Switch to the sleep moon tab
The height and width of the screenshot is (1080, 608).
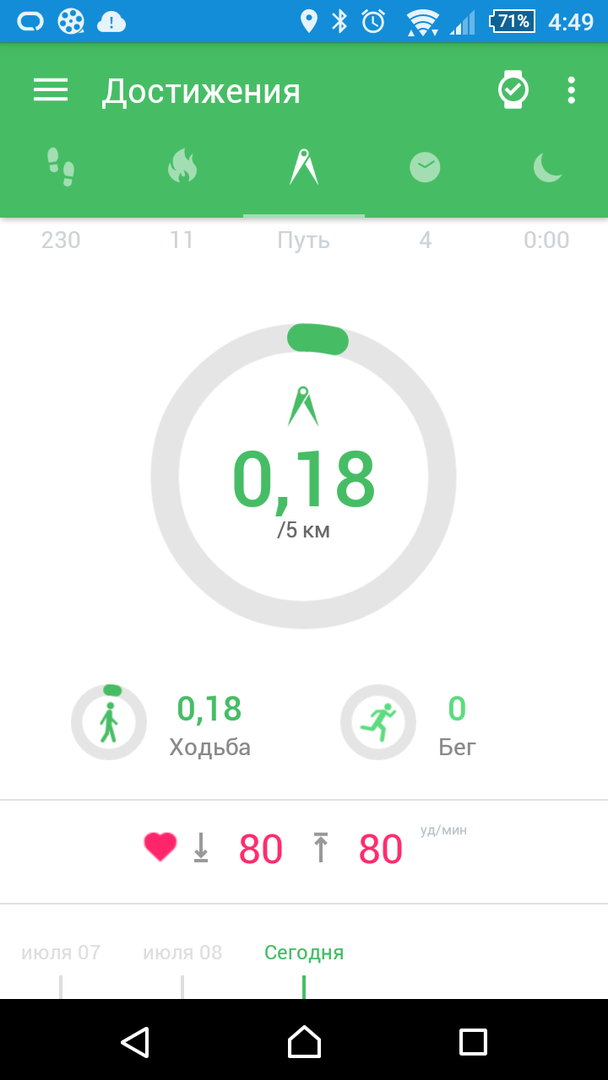[x=547, y=167]
